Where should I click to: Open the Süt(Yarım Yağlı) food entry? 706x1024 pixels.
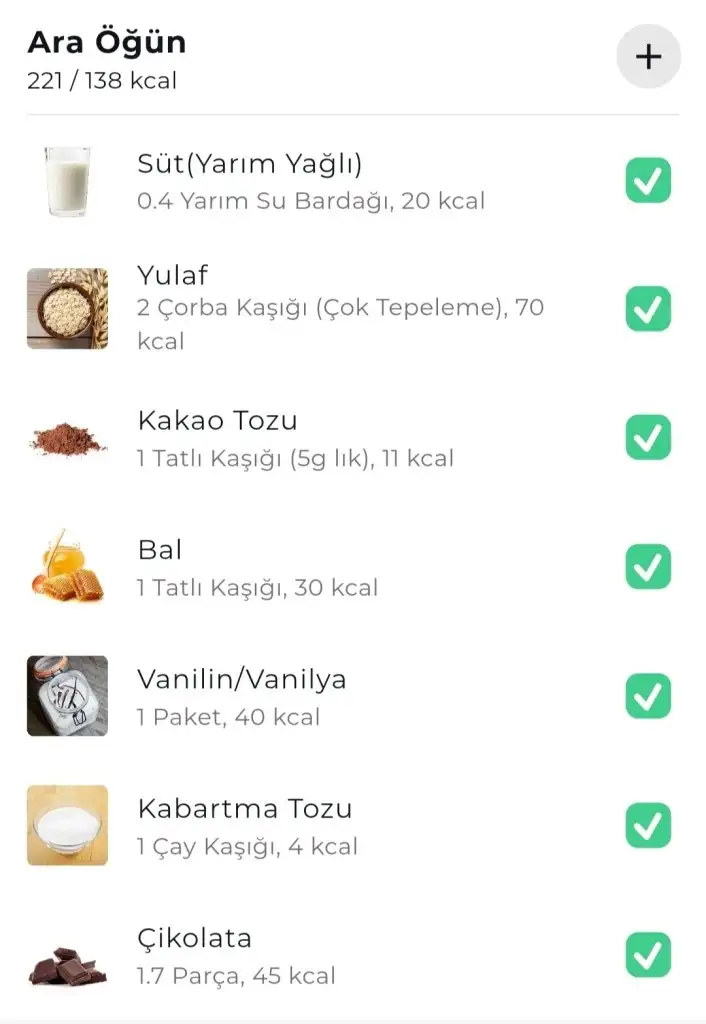[310, 181]
